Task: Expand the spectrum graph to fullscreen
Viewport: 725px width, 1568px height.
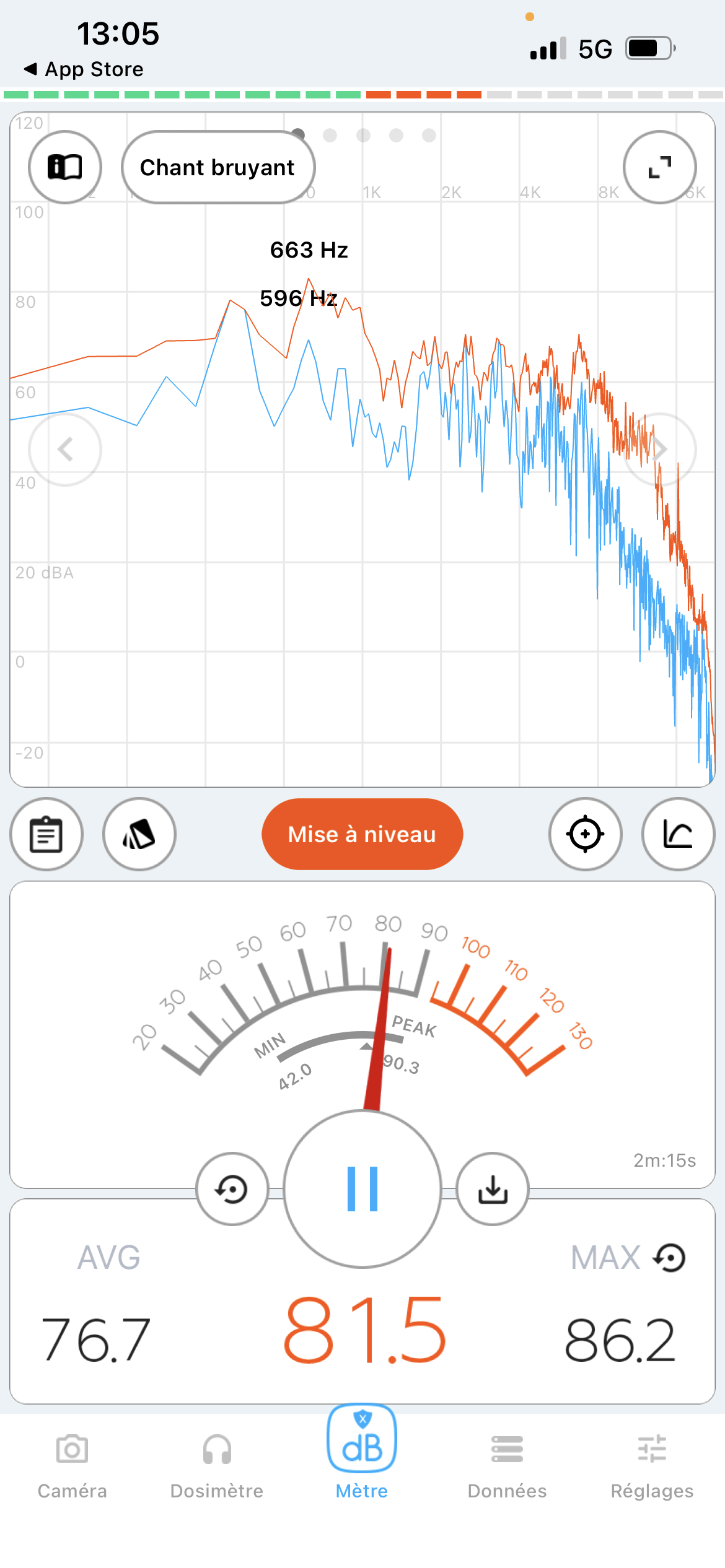Action: click(x=659, y=167)
